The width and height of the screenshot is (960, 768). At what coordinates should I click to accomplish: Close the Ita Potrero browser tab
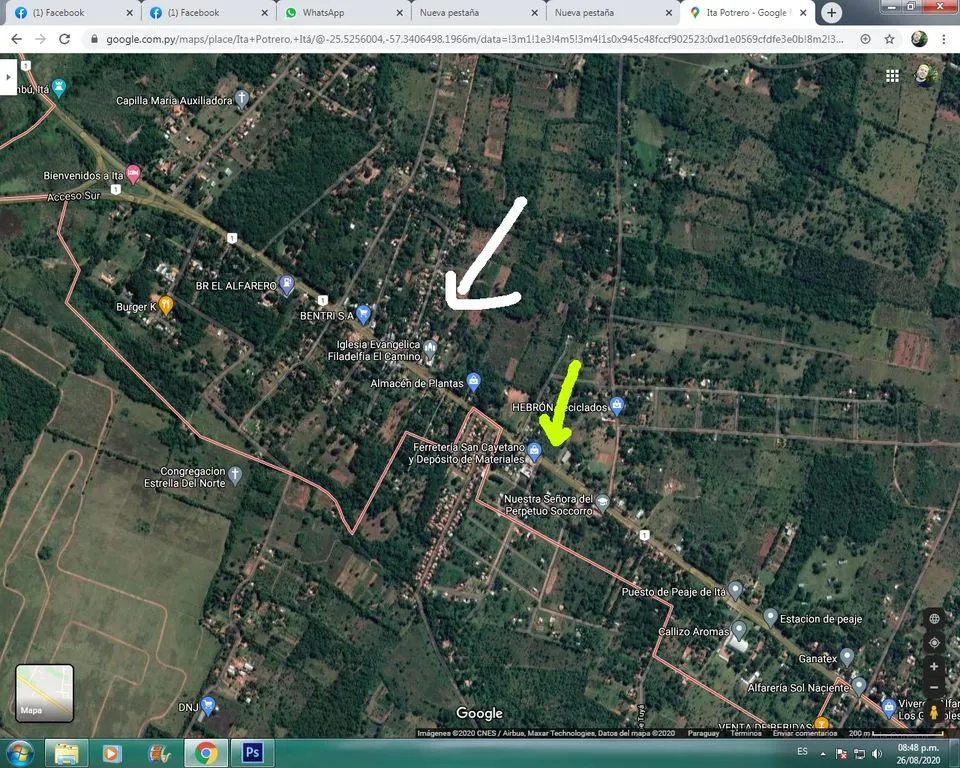pyautogui.click(x=803, y=12)
